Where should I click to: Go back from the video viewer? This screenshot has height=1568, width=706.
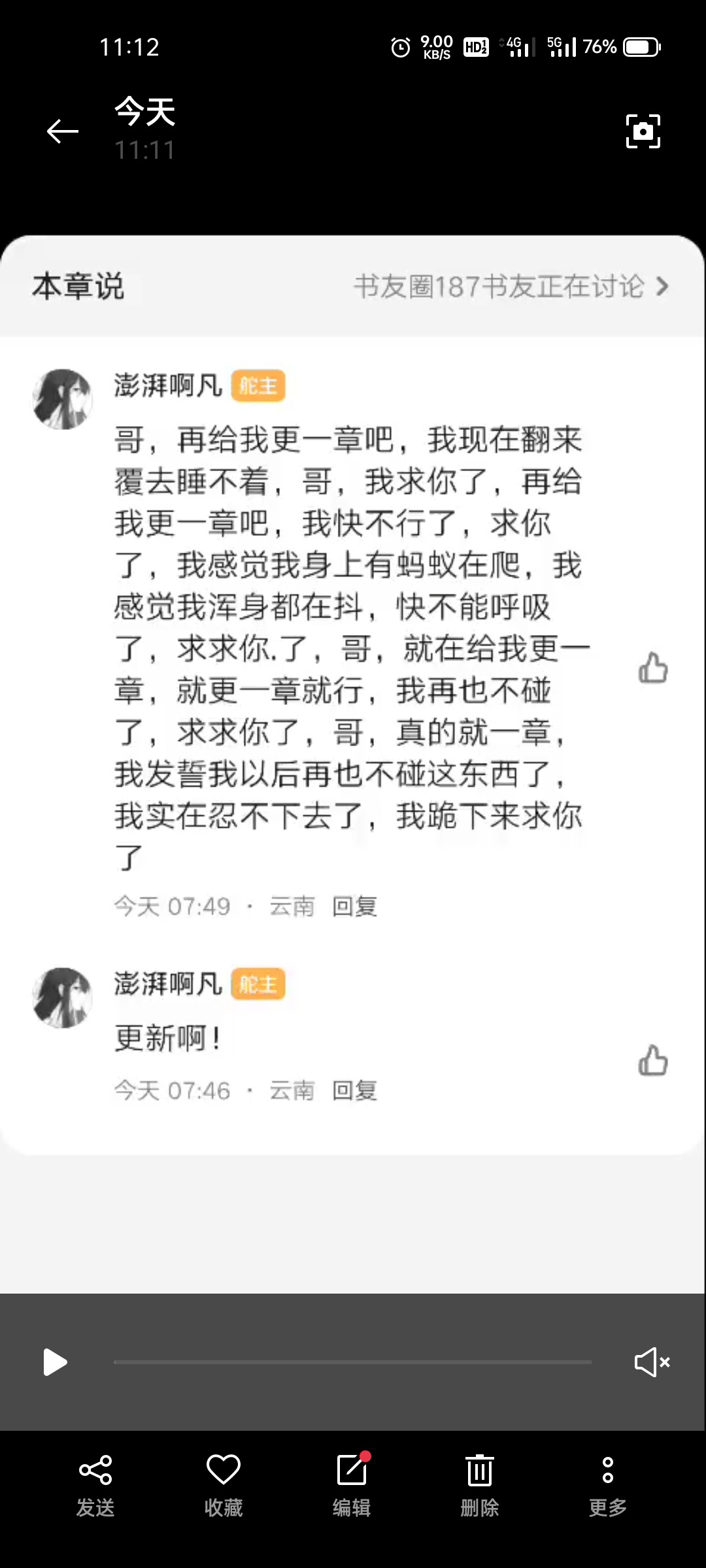pos(63,131)
